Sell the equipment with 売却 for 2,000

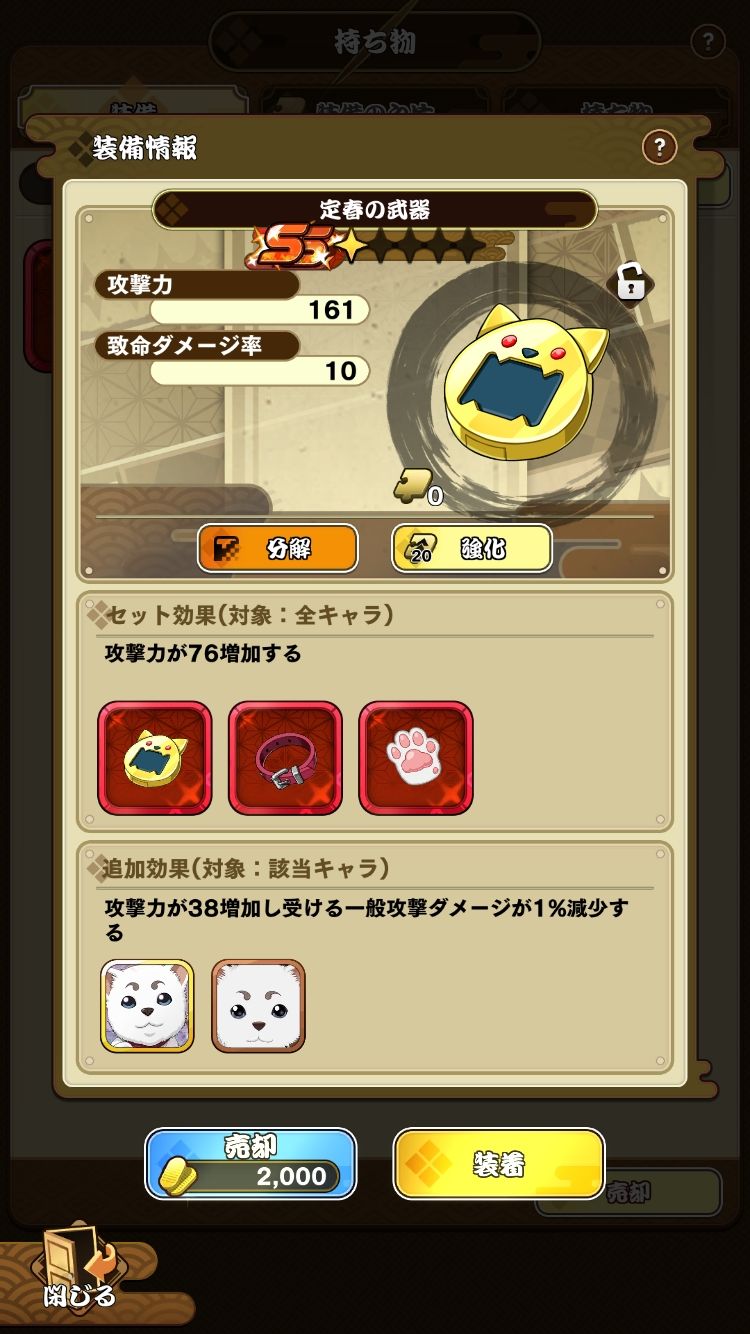pos(251,1164)
